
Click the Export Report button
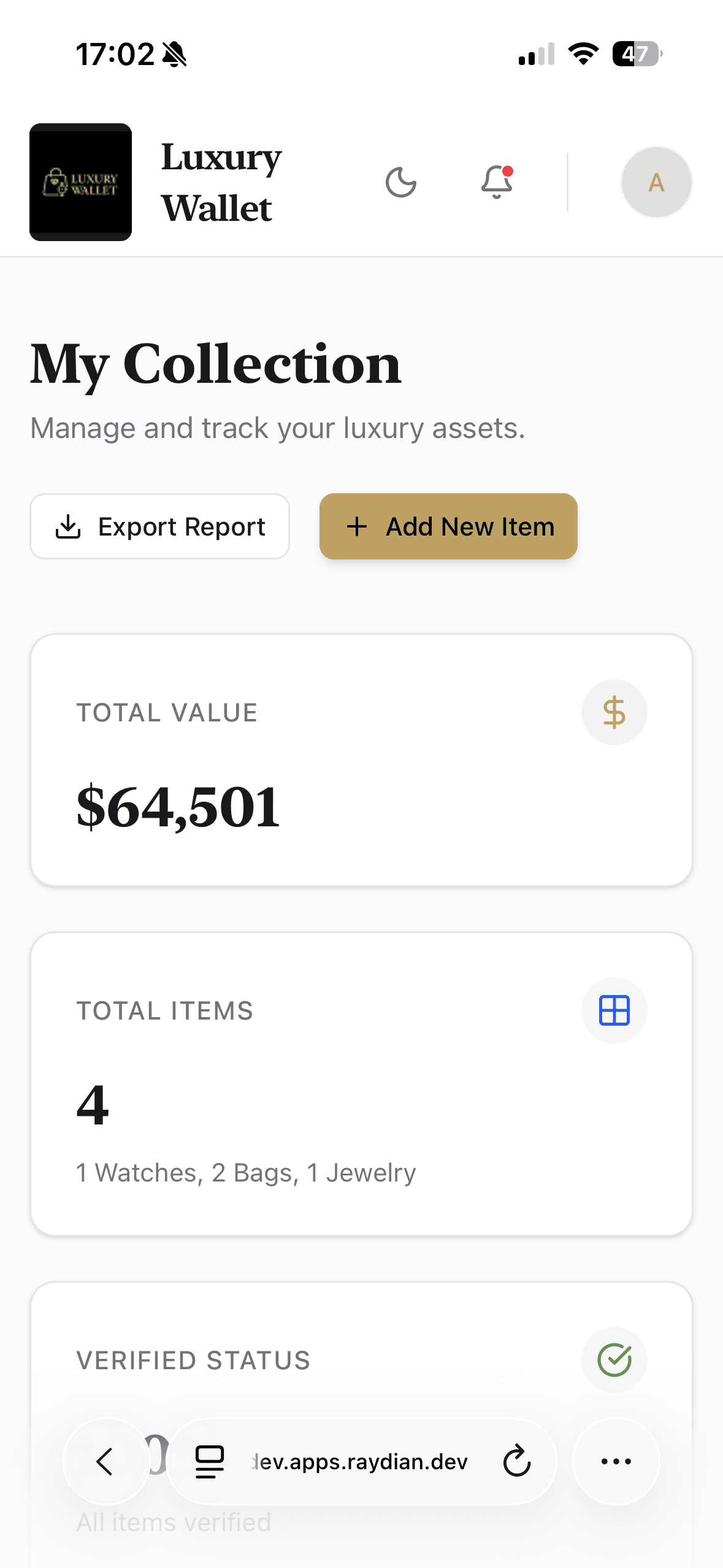point(159,526)
